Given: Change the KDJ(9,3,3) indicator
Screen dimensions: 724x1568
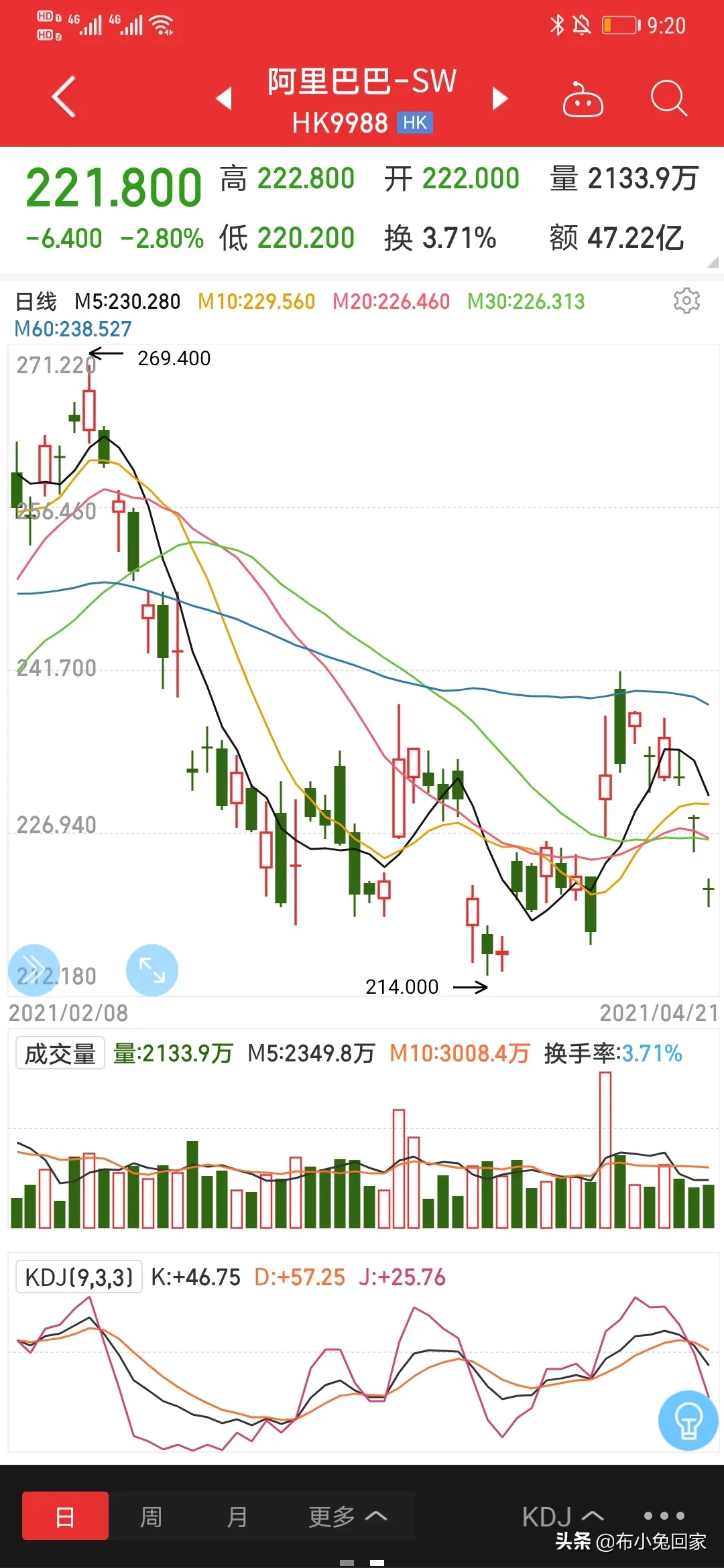Looking at the screenshot, I should (x=79, y=1277).
